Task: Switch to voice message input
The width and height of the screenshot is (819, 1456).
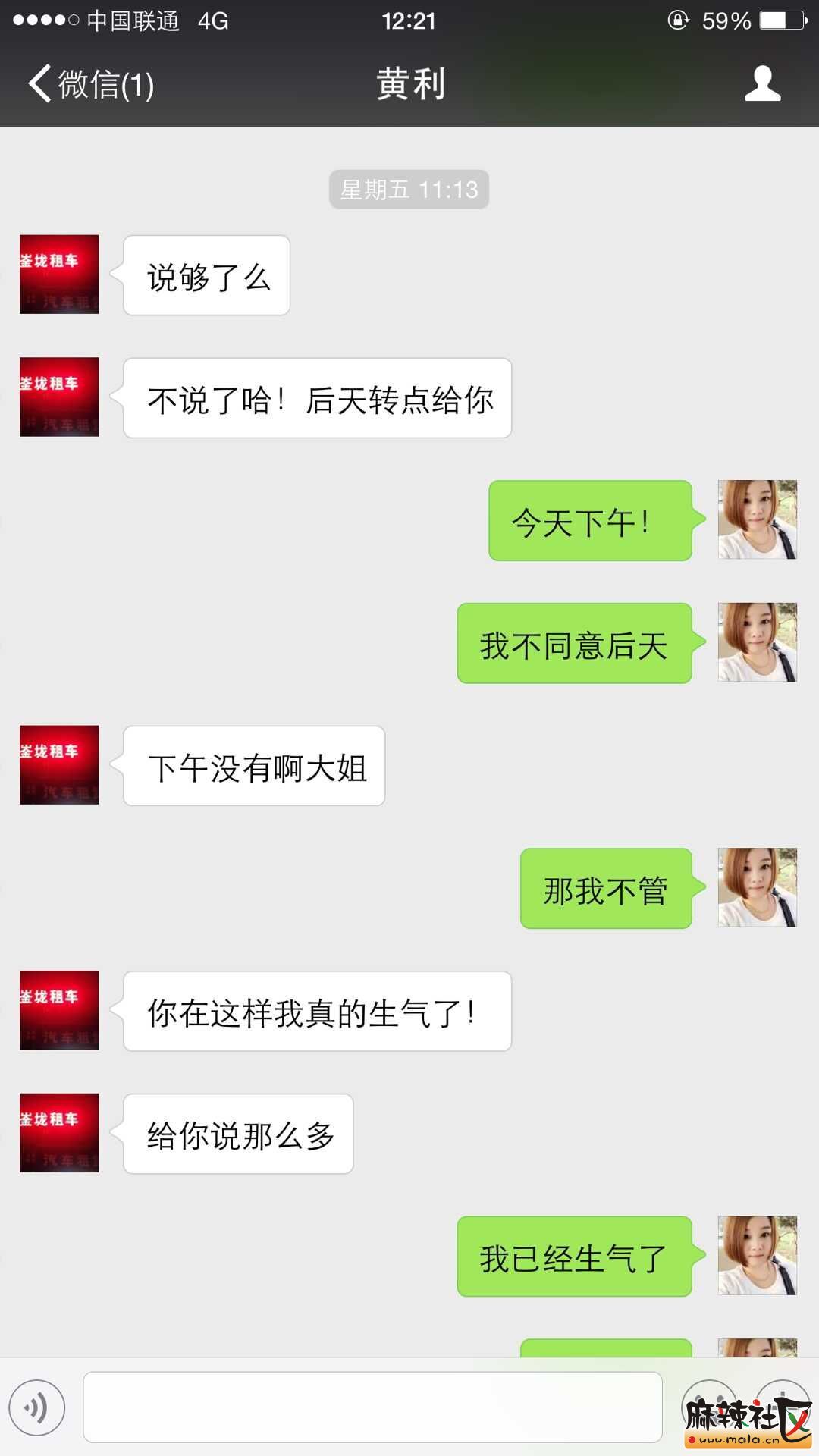Action: pyautogui.click(x=37, y=1408)
